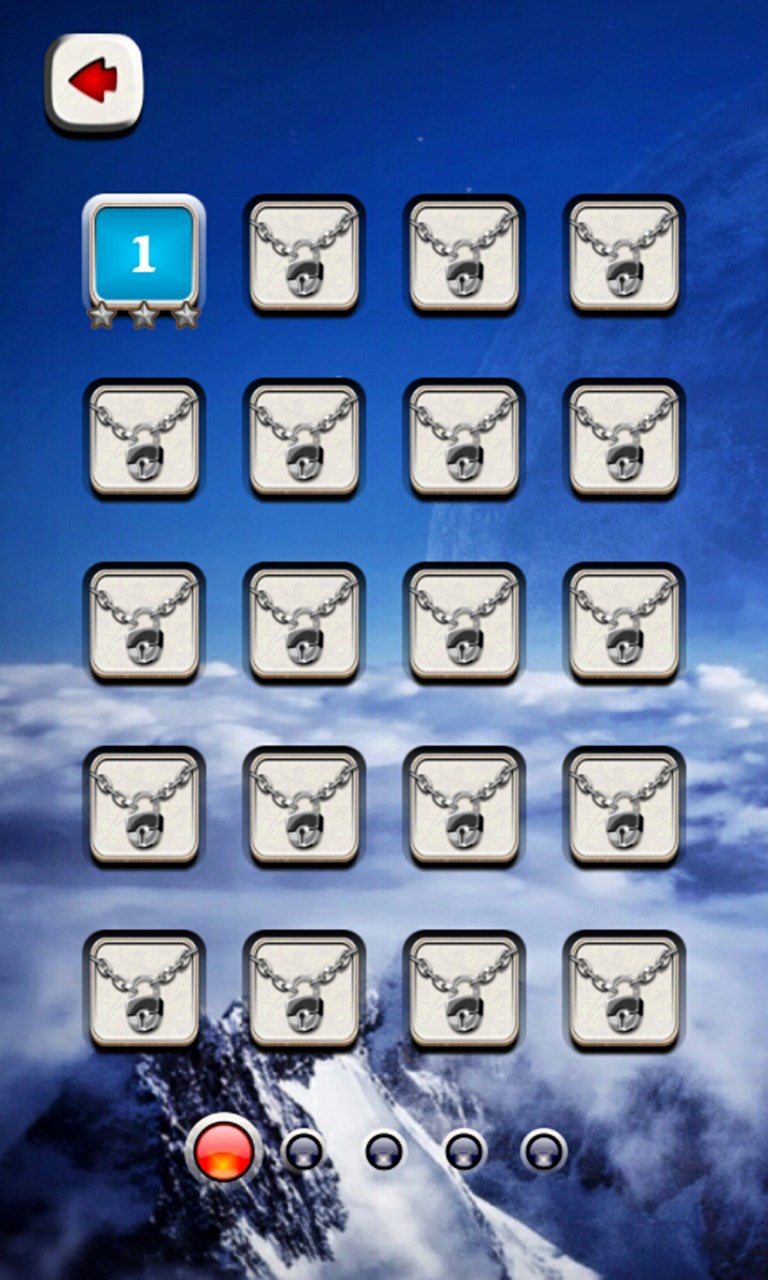
Task: Tap the active red page indicator
Action: pyautogui.click(x=224, y=1149)
